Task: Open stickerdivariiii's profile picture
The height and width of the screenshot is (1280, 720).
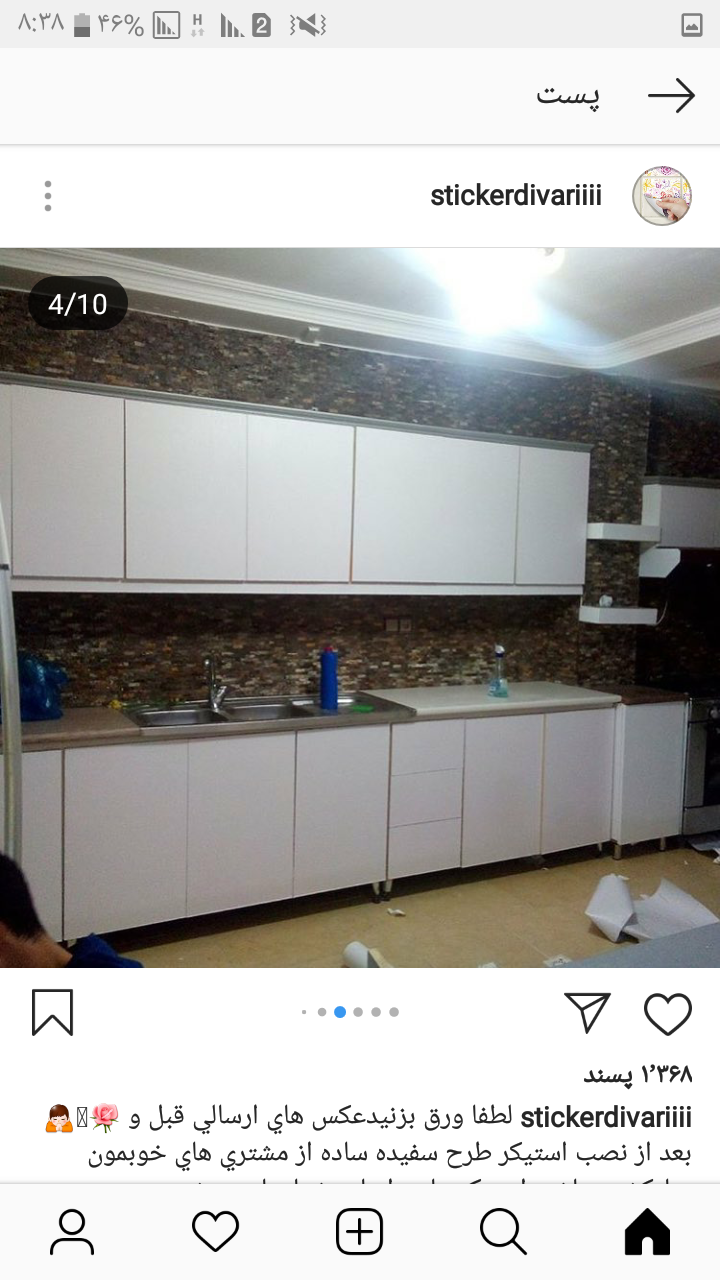Action: 661,196
